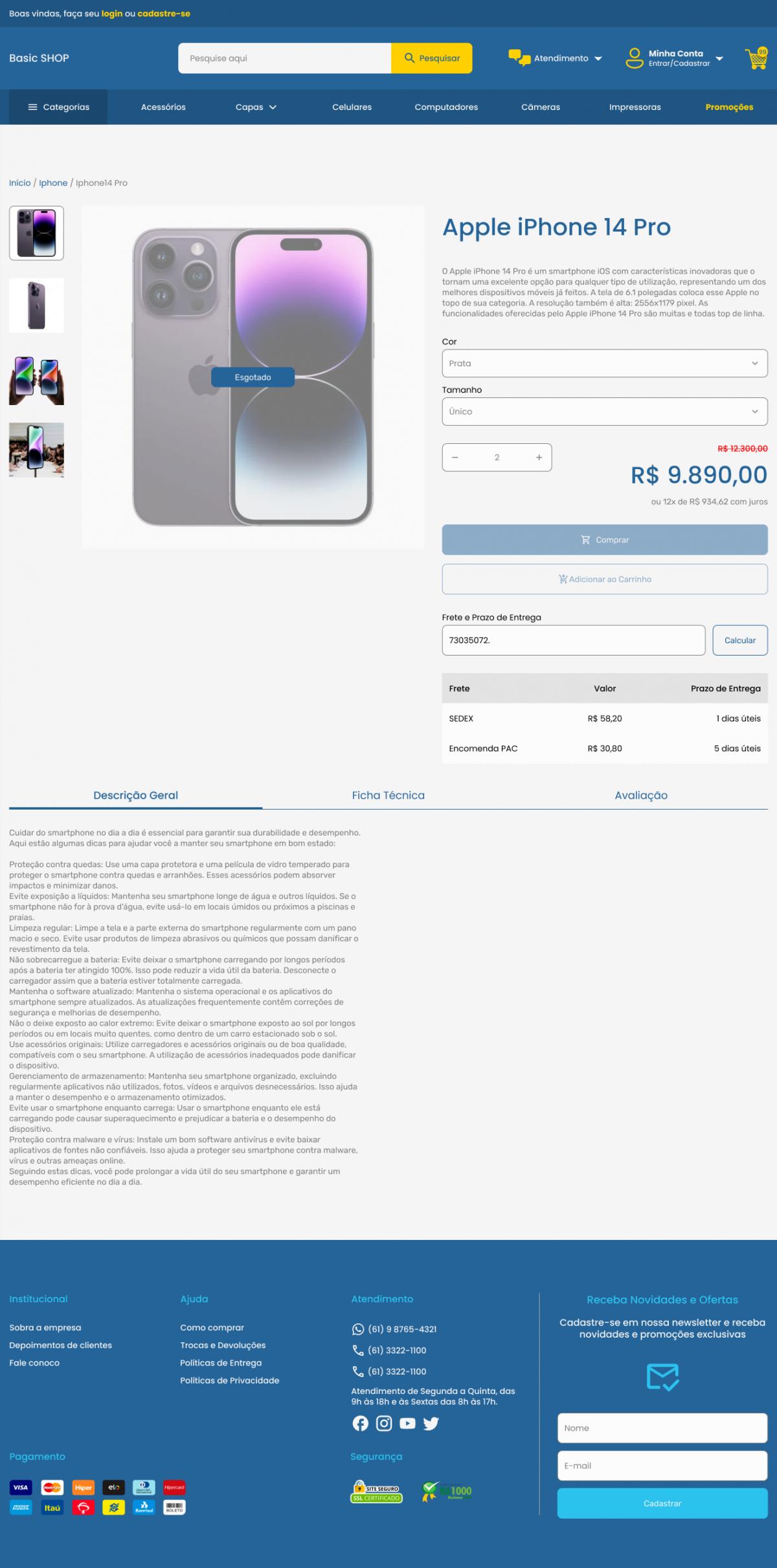Switch to the Ficha Técnica tab
The height and width of the screenshot is (1568, 777).
tap(388, 795)
